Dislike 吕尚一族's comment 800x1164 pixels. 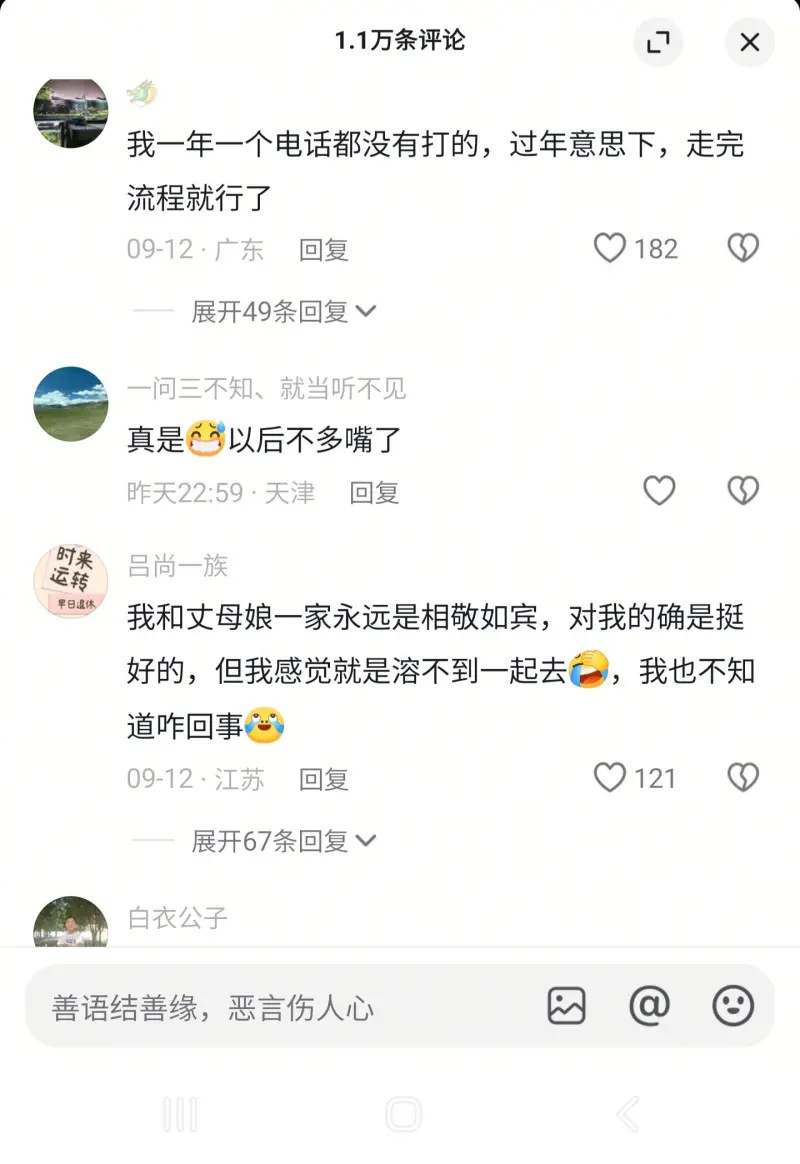tap(743, 777)
